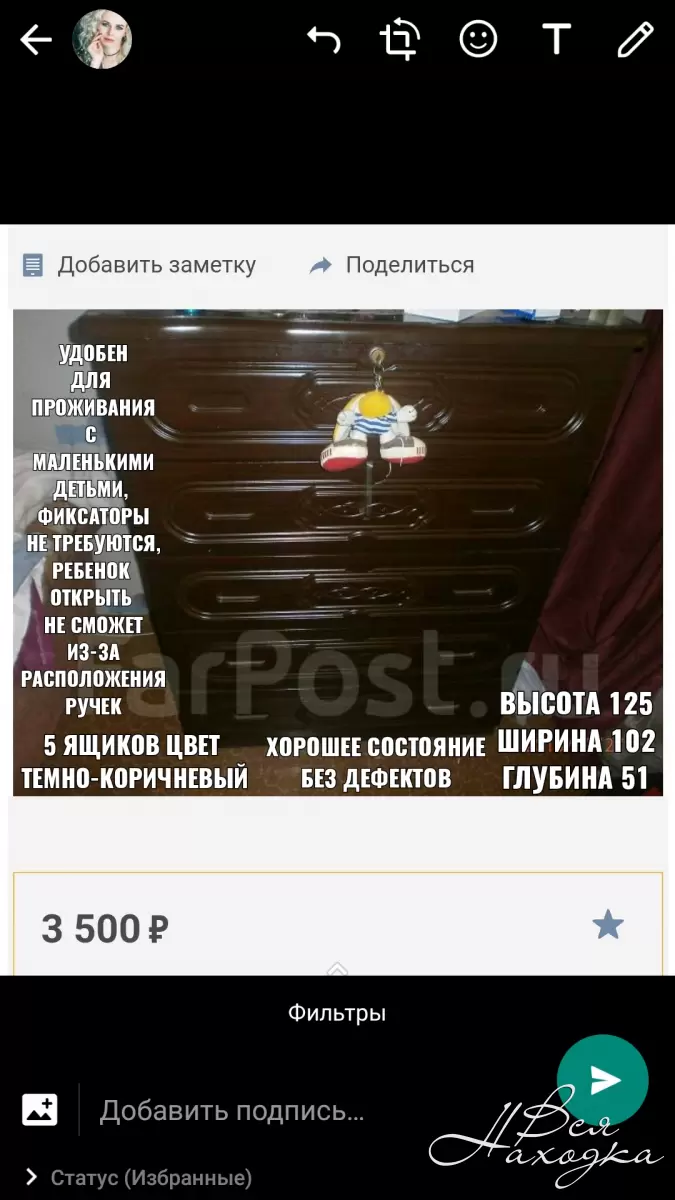This screenshot has width=675, height=1200.
Task: Undo the last edit
Action: coord(323,40)
